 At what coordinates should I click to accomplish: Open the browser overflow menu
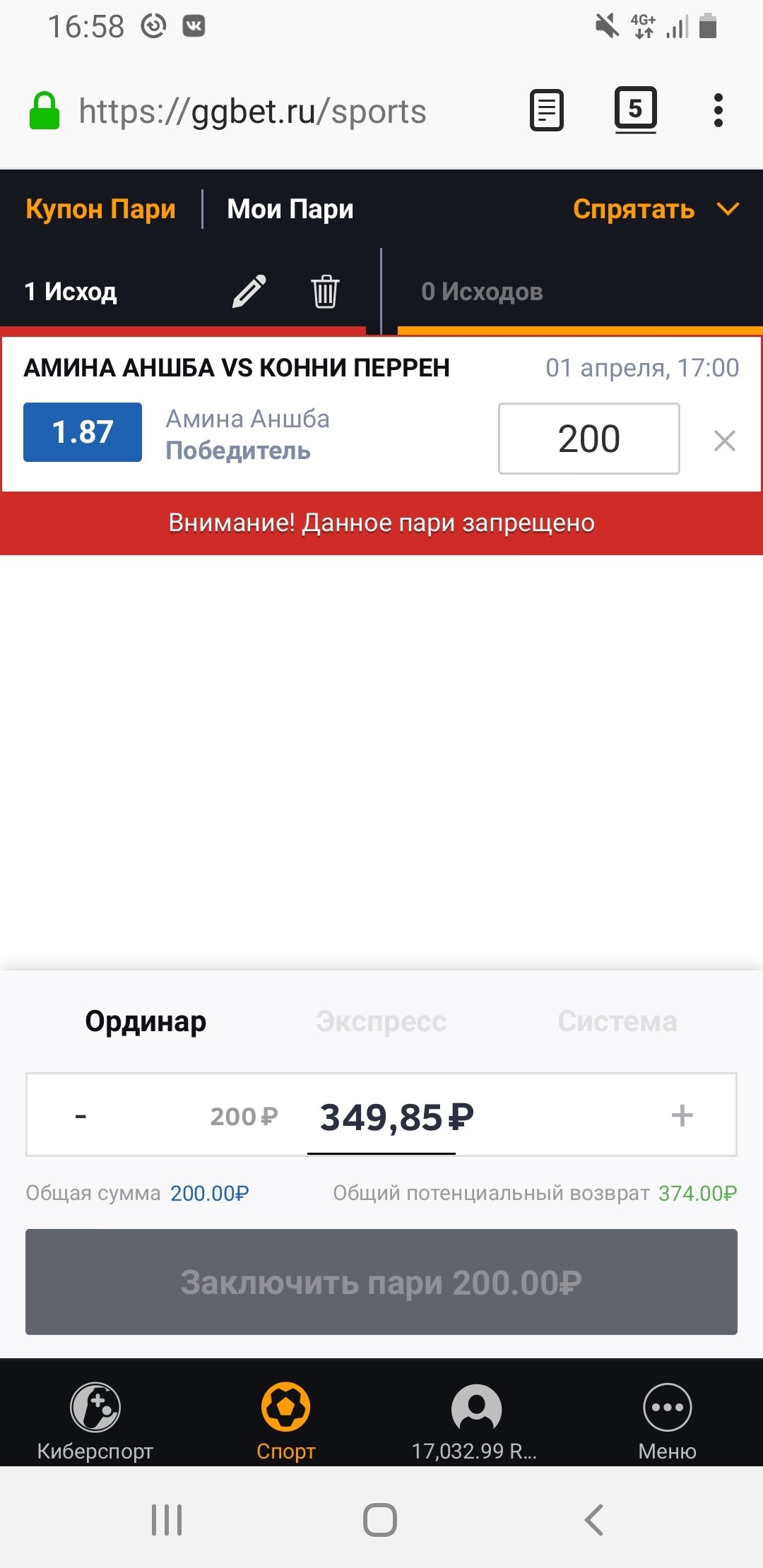(718, 110)
